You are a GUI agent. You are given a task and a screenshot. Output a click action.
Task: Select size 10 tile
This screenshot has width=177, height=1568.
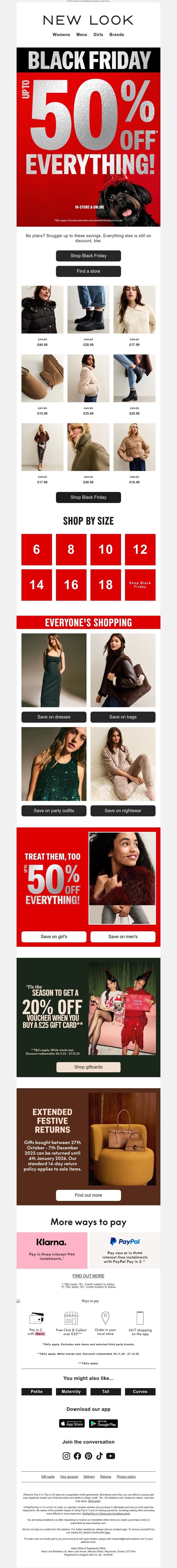pos(106,549)
